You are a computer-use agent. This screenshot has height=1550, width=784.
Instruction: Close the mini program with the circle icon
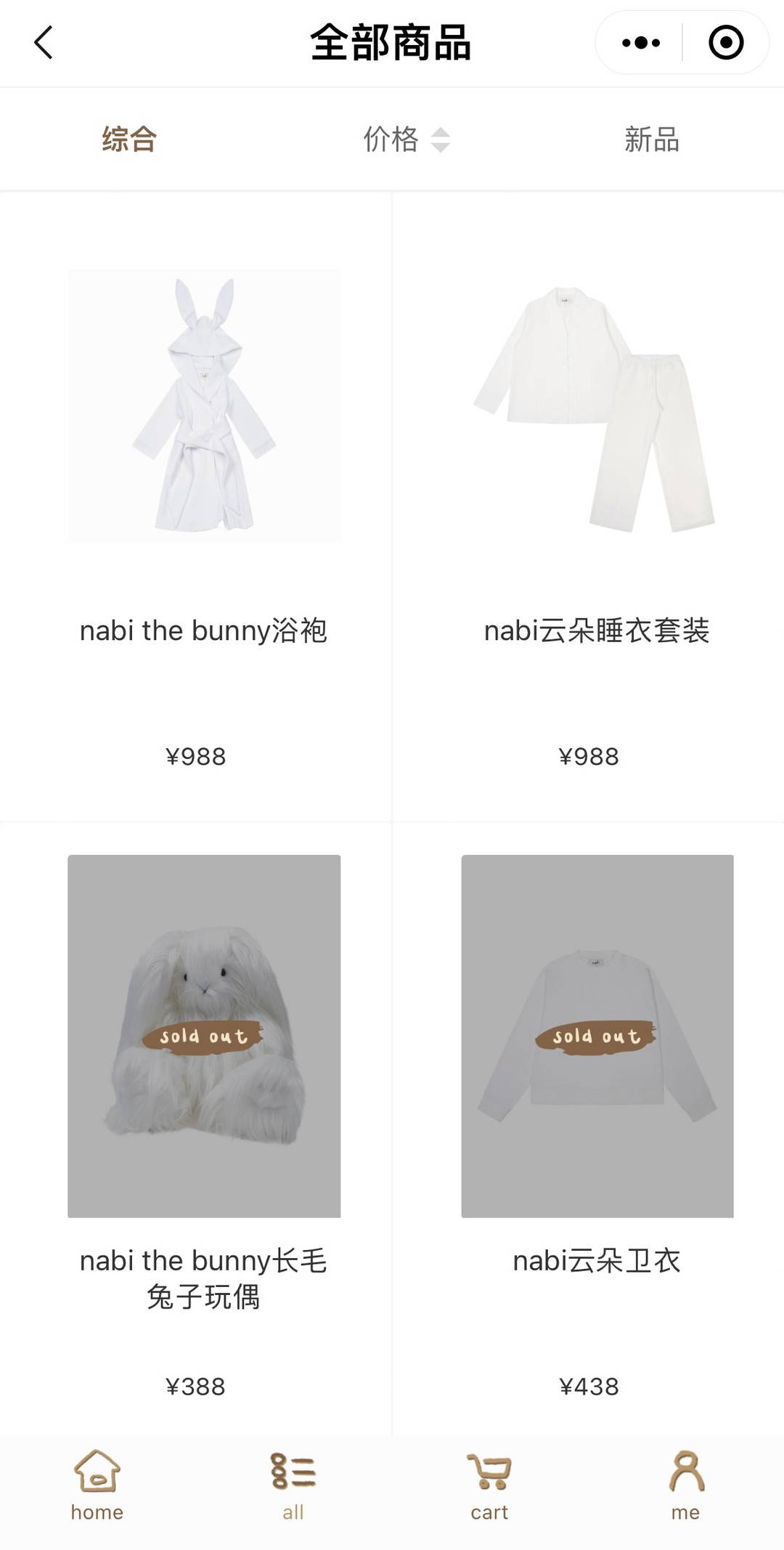click(x=725, y=43)
